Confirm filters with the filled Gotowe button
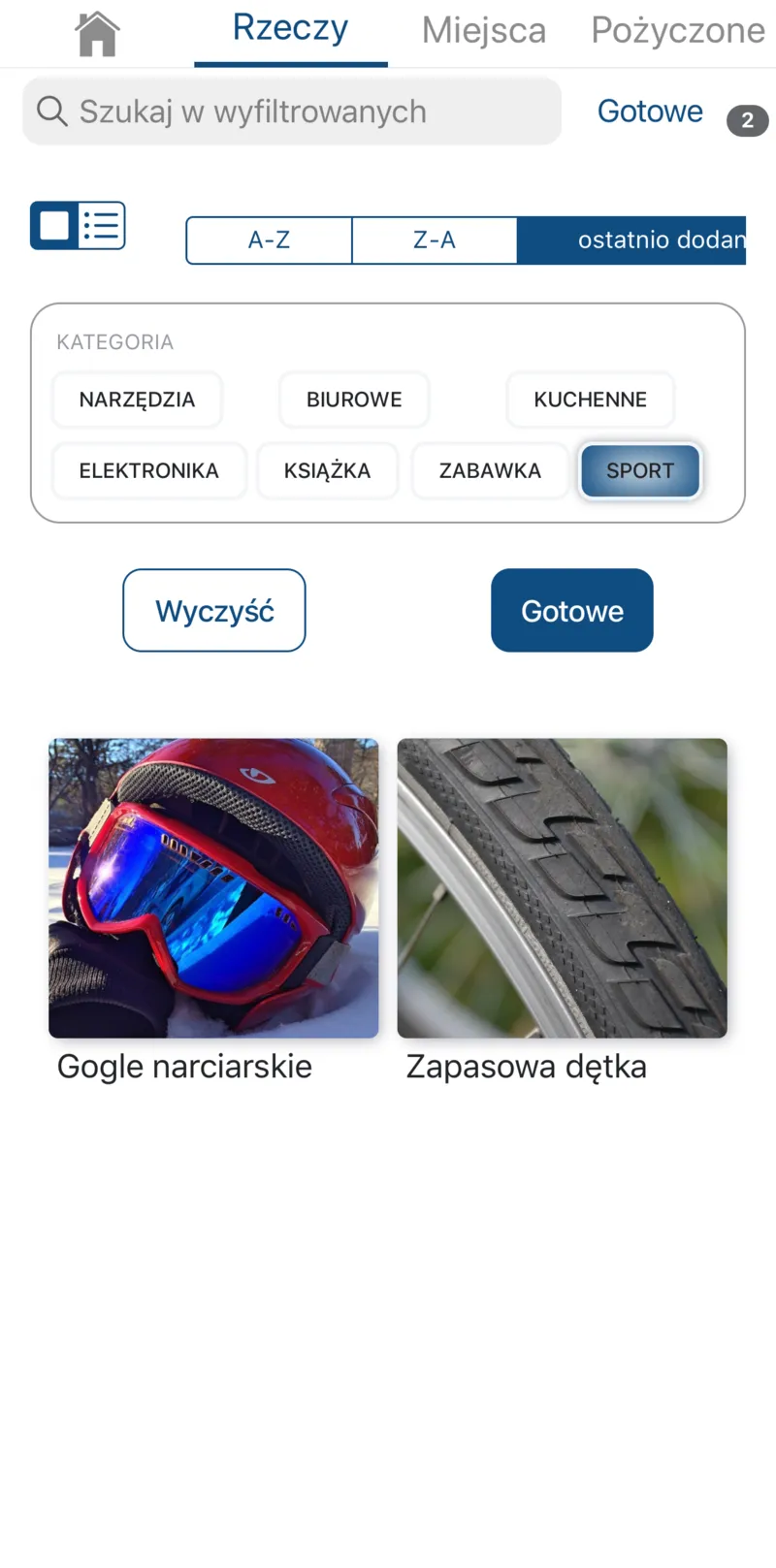This screenshot has height=1568, width=776. point(572,611)
